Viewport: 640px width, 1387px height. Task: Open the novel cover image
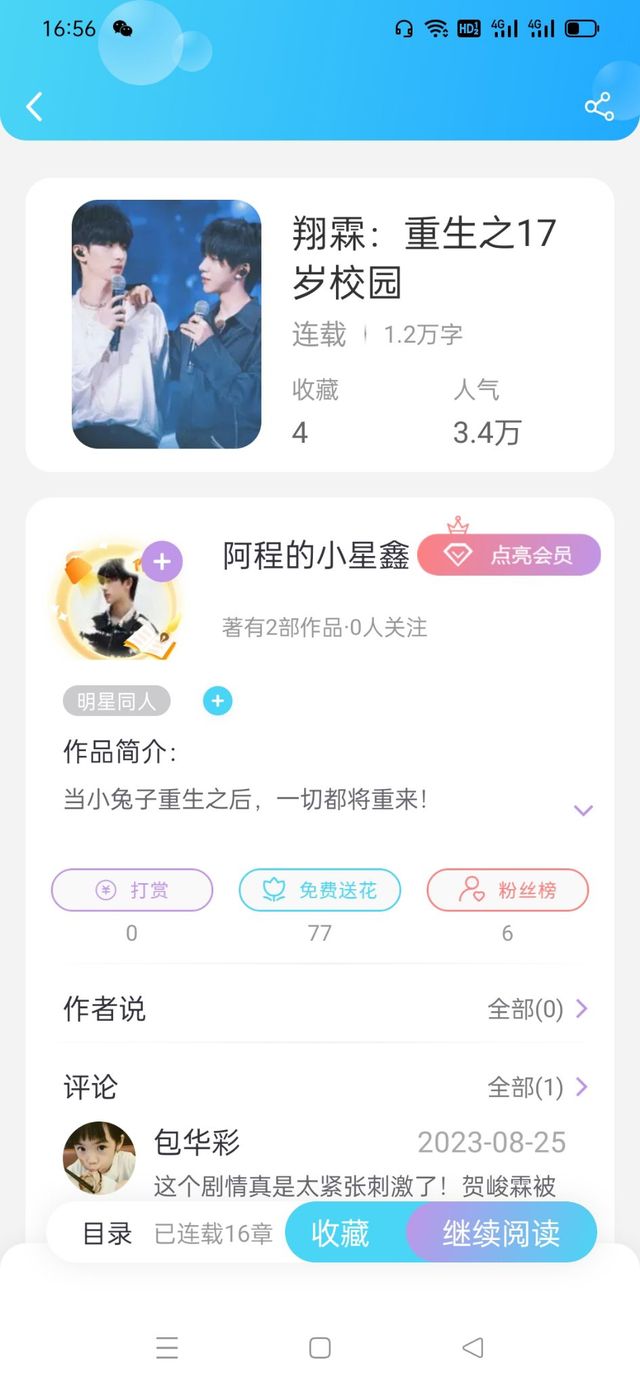tap(166, 324)
